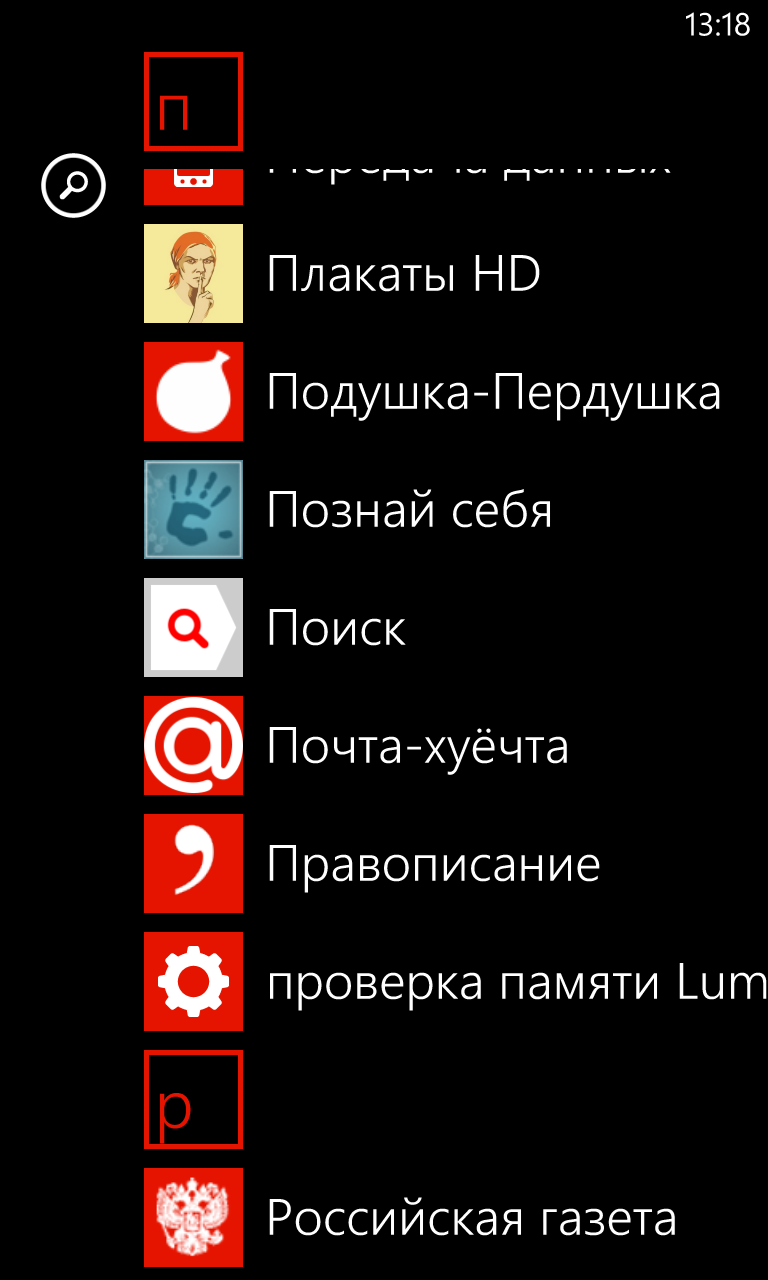
Task: Open проверка памяти Lumia app
Action: [456, 982]
